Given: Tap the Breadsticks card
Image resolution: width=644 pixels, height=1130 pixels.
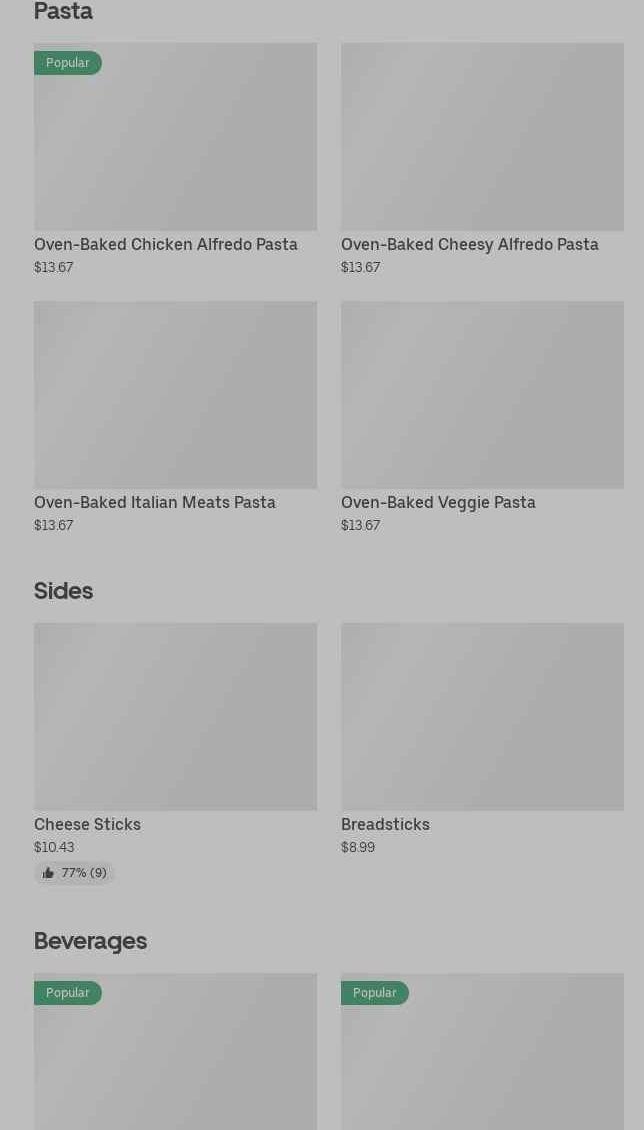Looking at the screenshot, I should (482, 739).
